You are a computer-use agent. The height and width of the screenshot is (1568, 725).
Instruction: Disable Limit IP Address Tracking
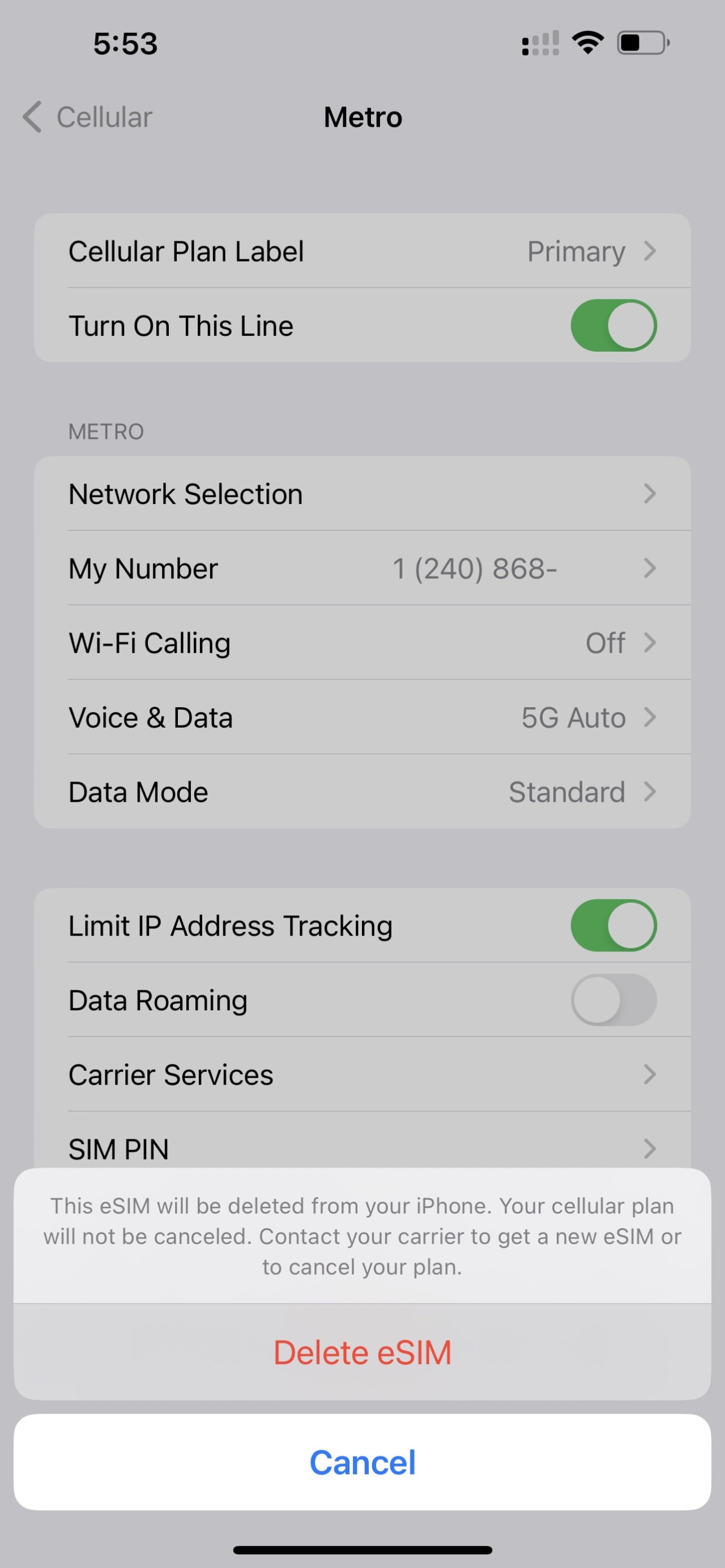pos(613,926)
